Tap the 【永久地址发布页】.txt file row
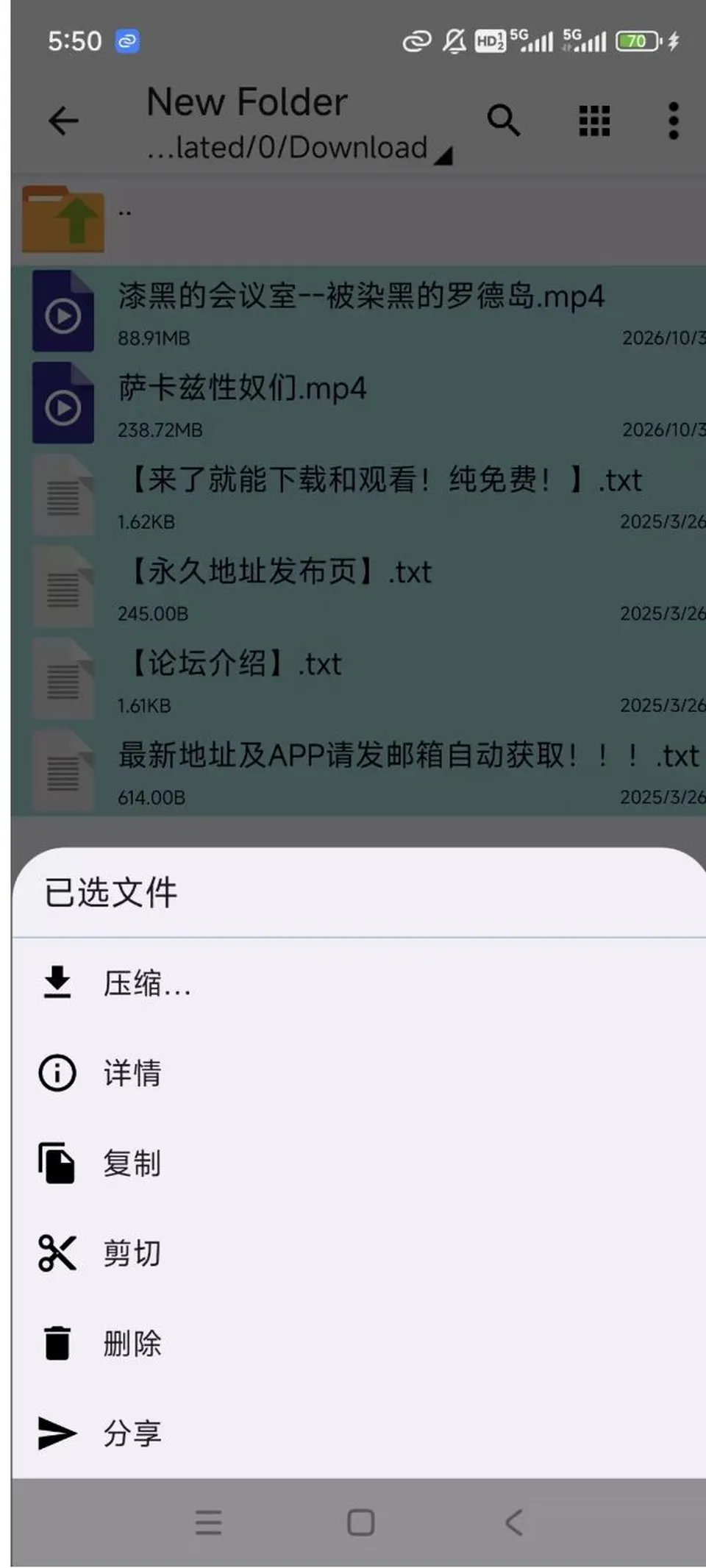The height and width of the screenshot is (1568, 706). tap(359, 588)
